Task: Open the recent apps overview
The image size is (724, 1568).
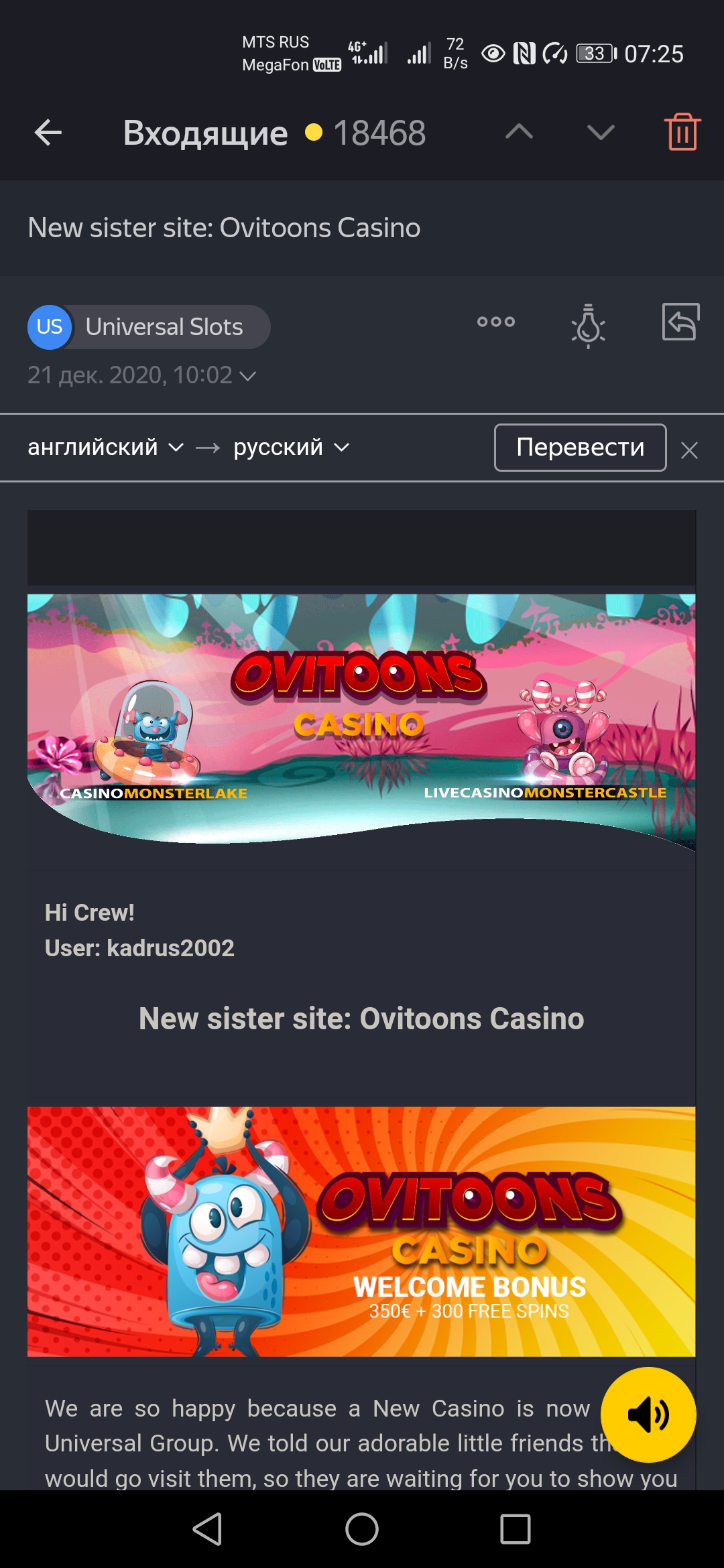Action: (x=515, y=1529)
